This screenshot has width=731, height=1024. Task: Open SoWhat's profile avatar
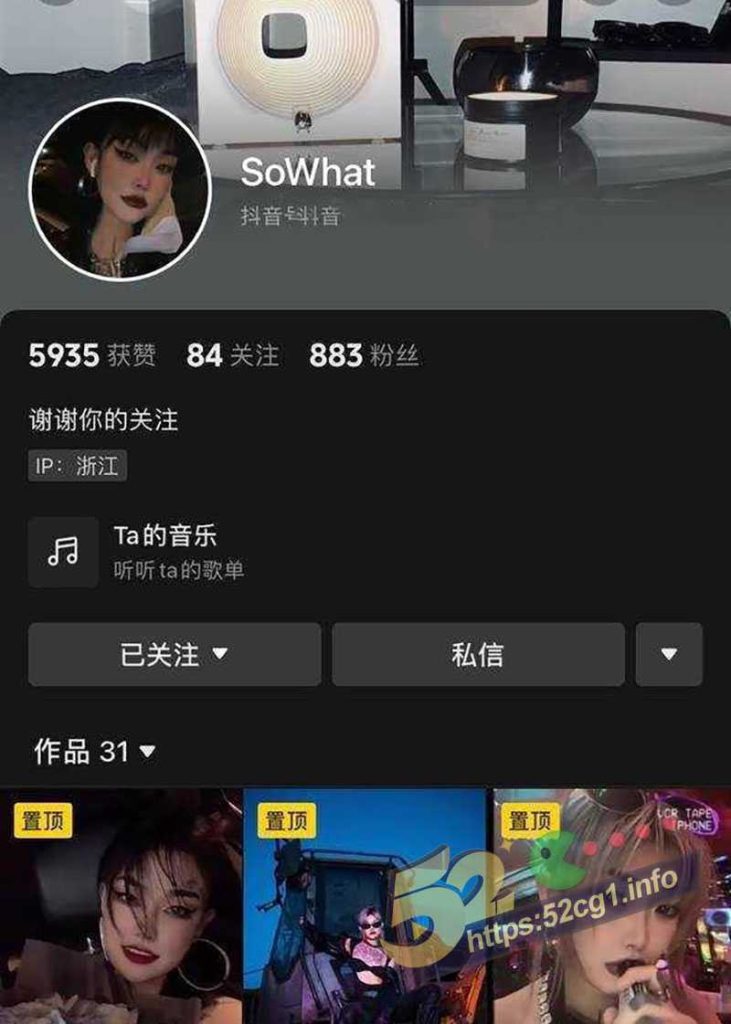(120, 189)
